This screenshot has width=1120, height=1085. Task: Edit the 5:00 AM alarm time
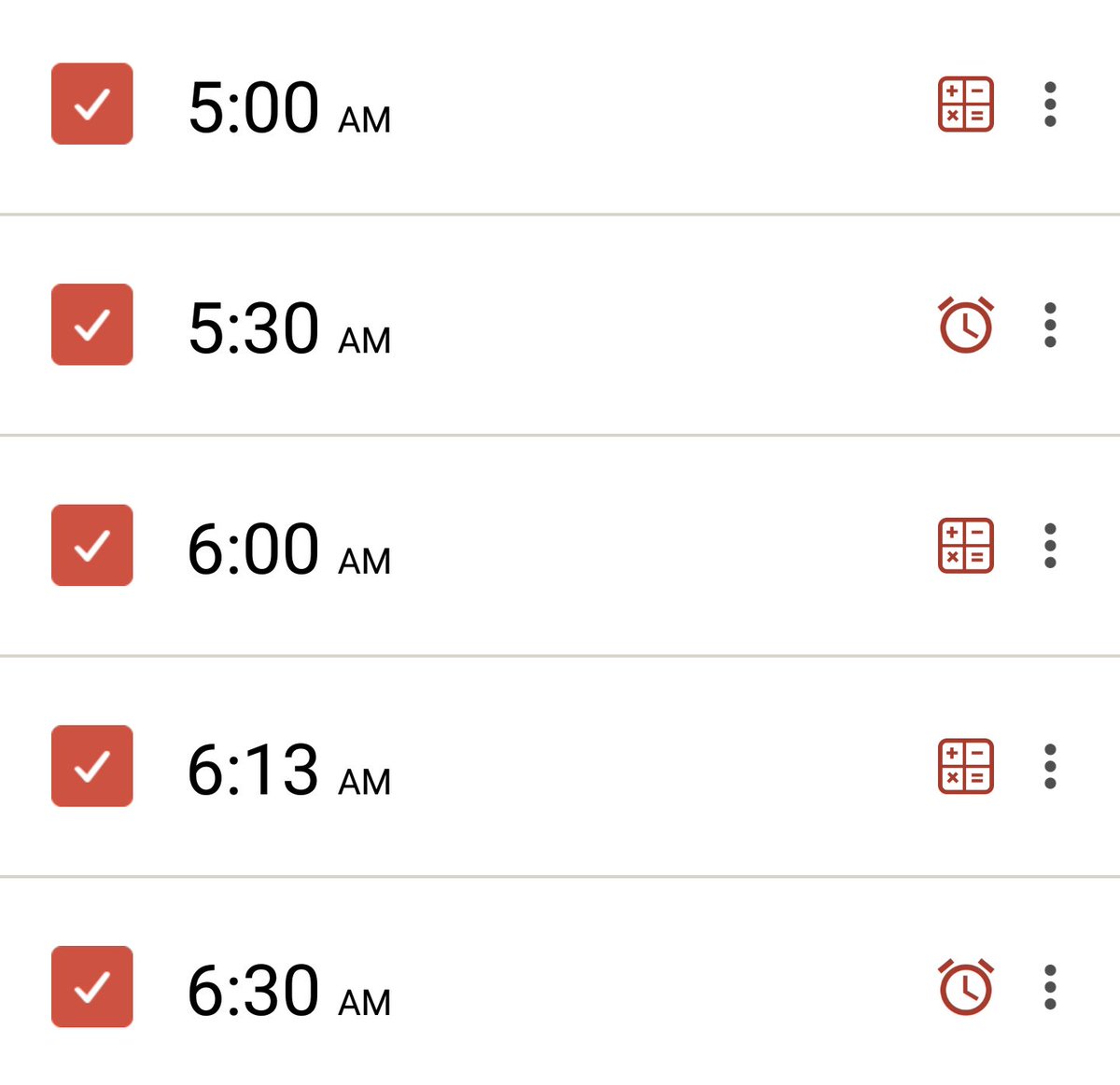click(289, 108)
